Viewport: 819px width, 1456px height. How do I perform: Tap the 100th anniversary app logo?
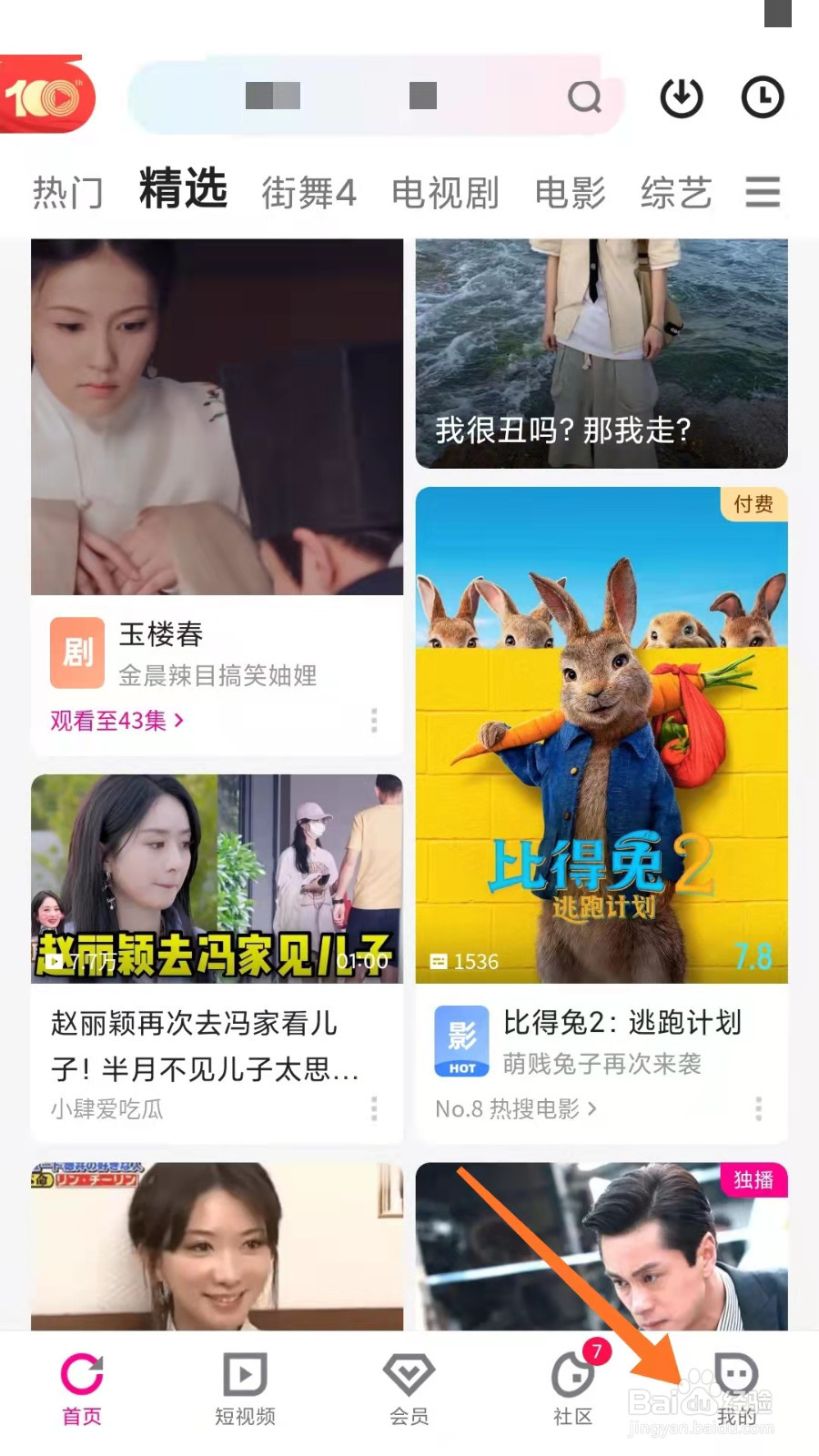point(47,96)
